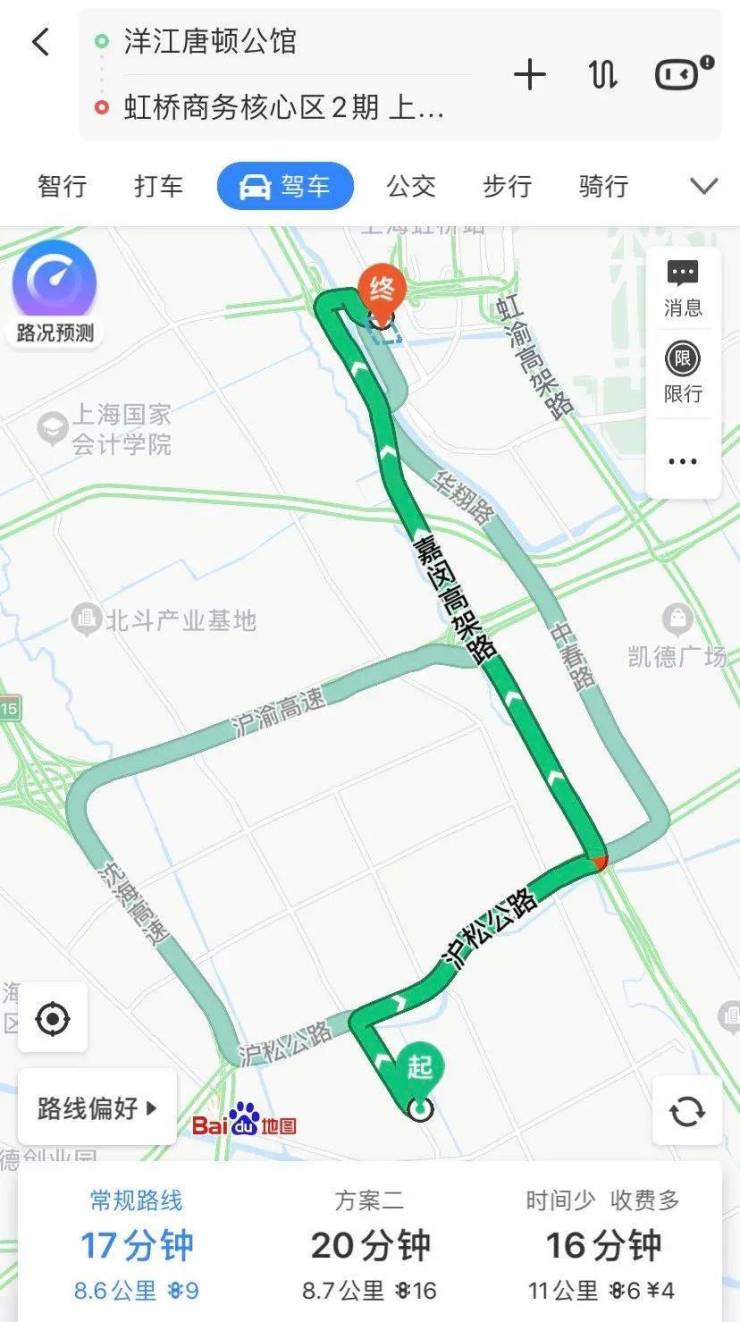Open the voice assistant robot icon
The image size is (740, 1322).
[x=684, y=73]
